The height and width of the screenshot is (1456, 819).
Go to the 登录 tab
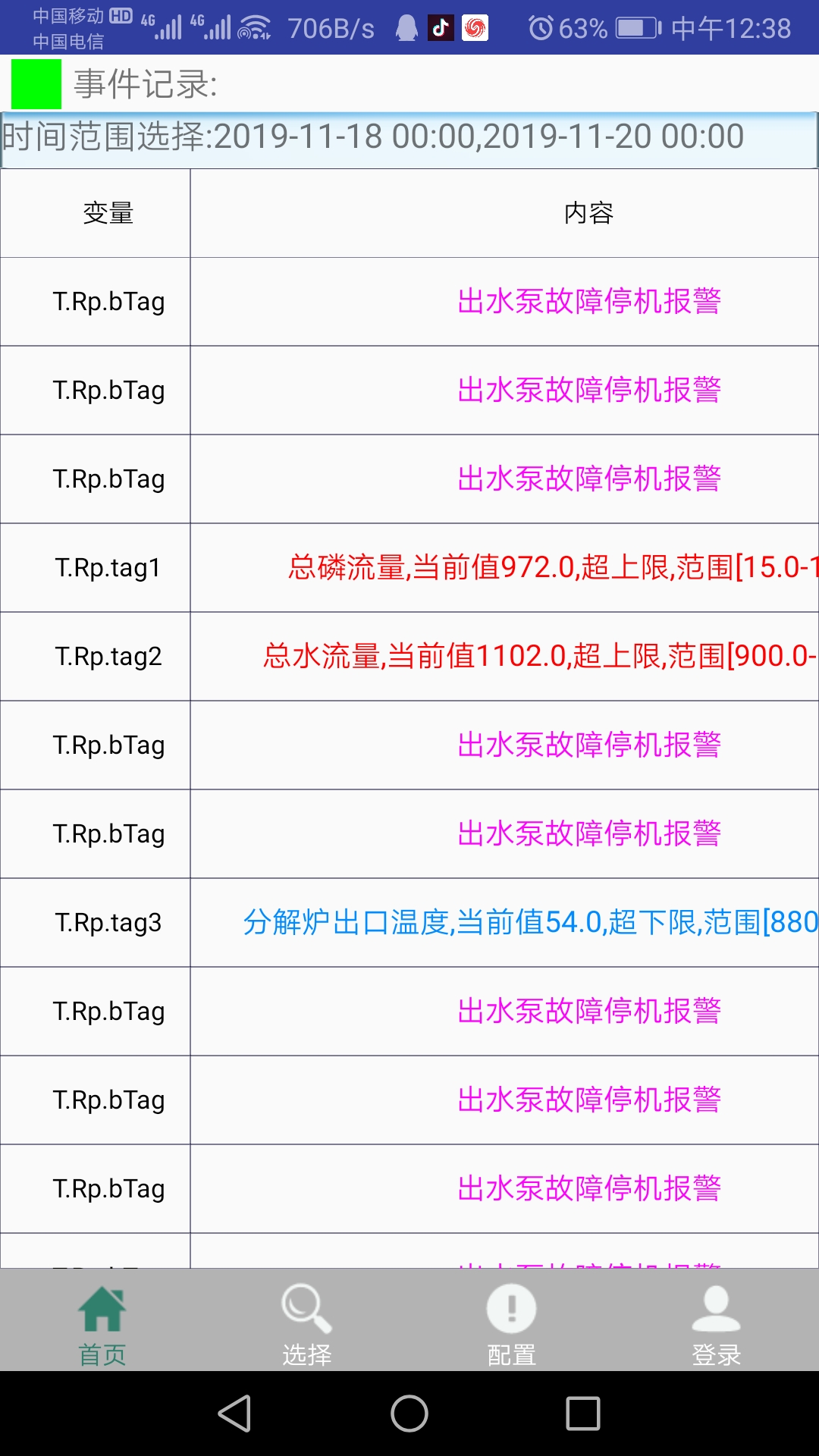click(x=716, y=1323)
